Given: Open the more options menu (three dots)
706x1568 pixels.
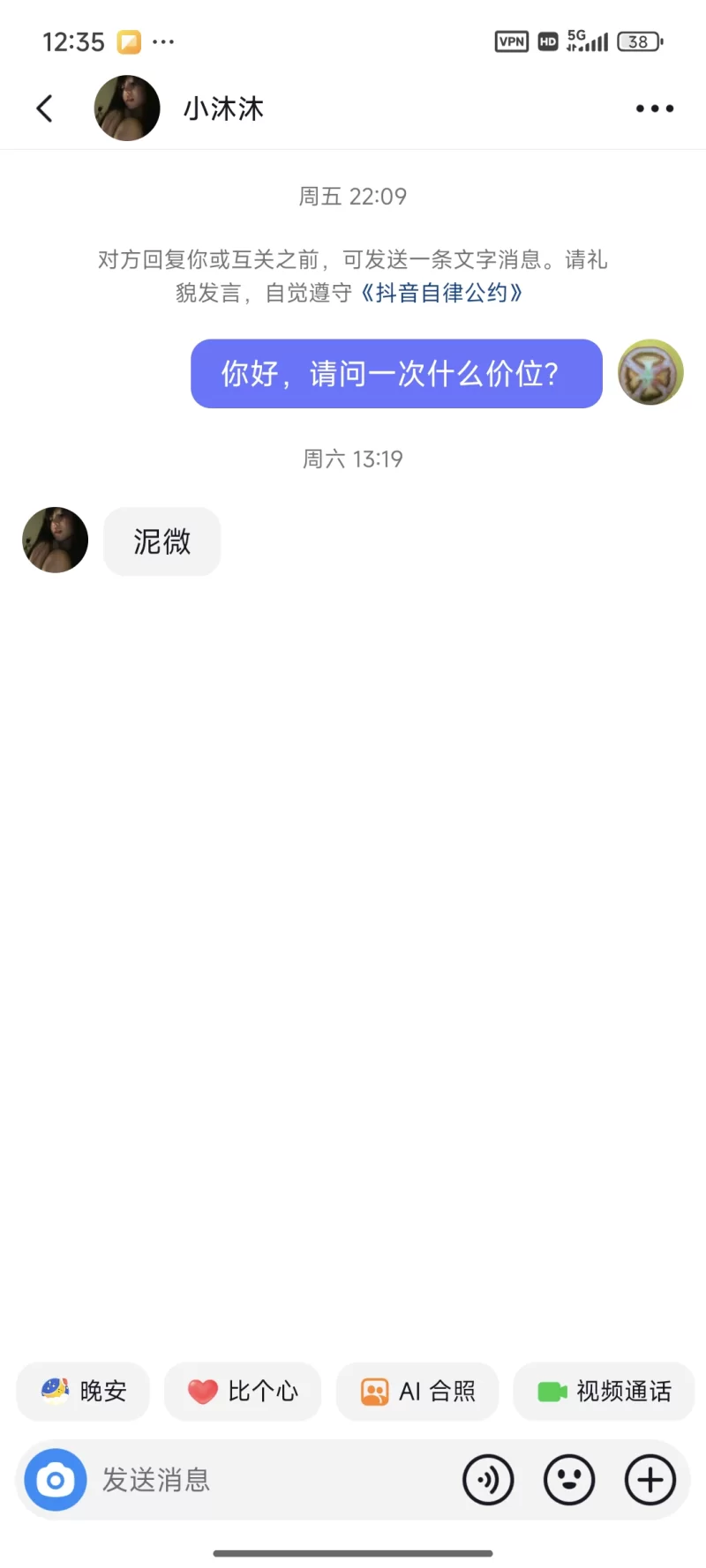Looking at the screenshot, I should coord(654,108).
